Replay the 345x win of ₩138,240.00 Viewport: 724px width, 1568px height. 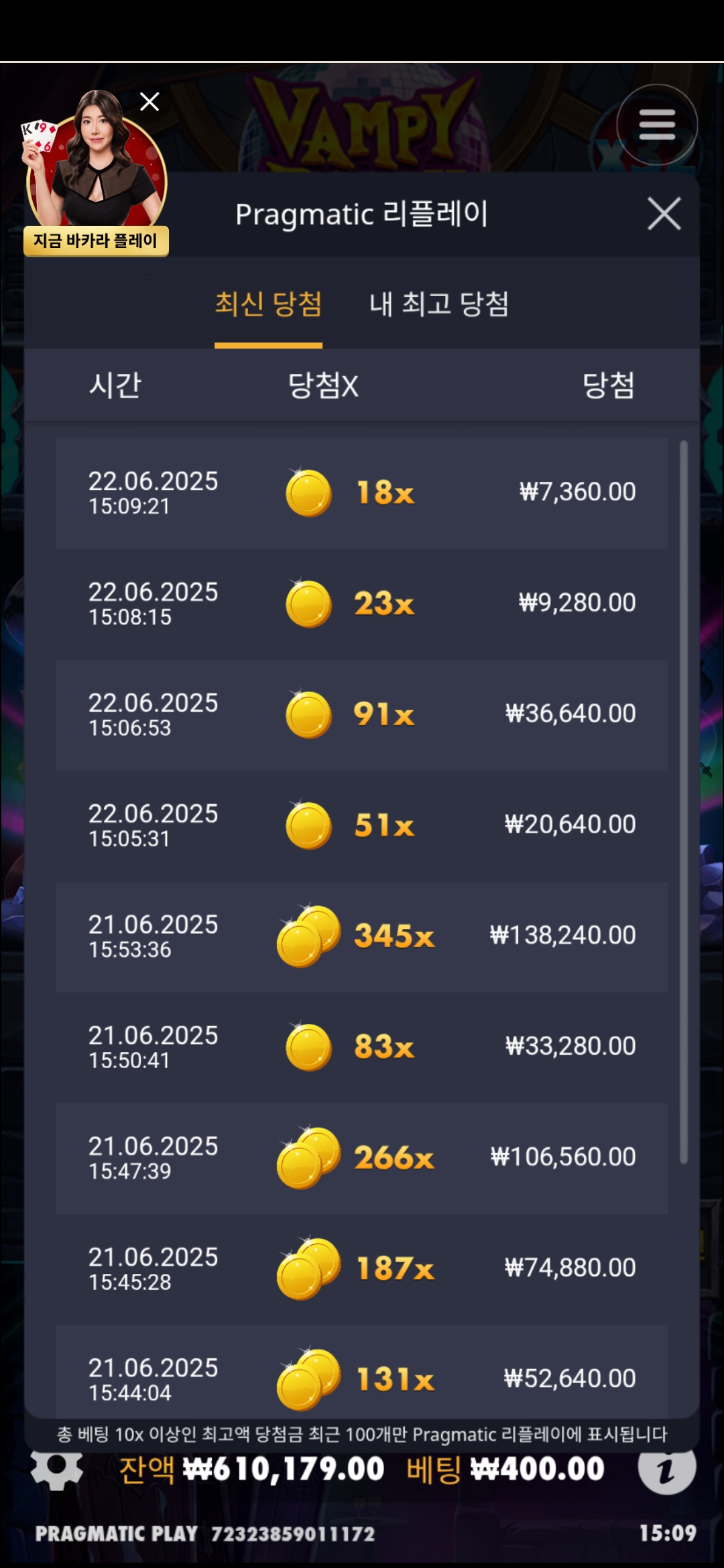pos(361,937)
